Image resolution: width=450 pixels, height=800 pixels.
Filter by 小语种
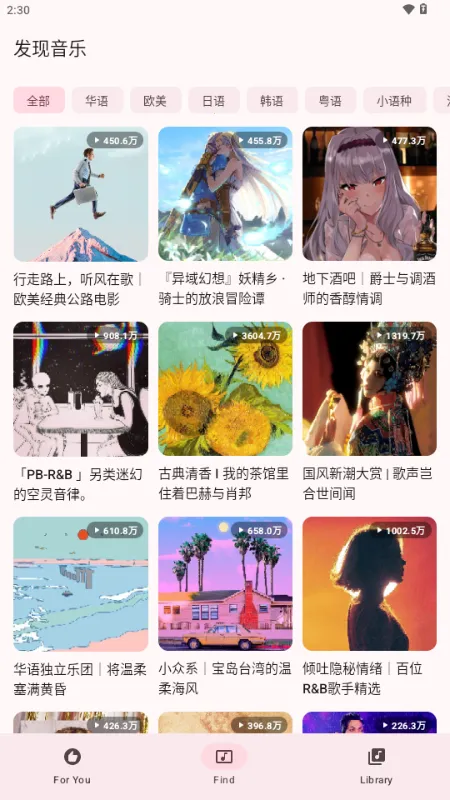[394, 100]
